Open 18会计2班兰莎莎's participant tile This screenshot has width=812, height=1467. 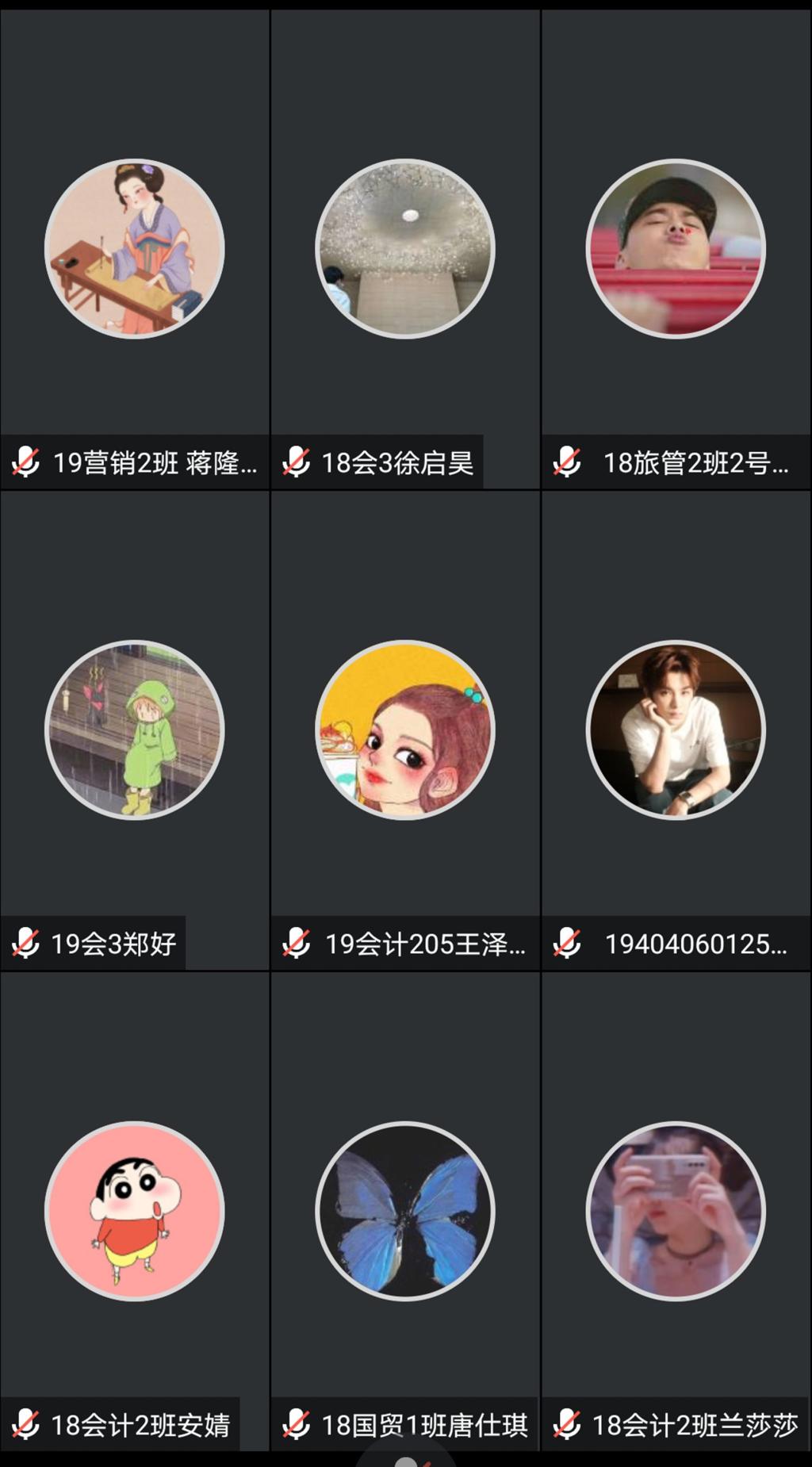click(676, 1211)
